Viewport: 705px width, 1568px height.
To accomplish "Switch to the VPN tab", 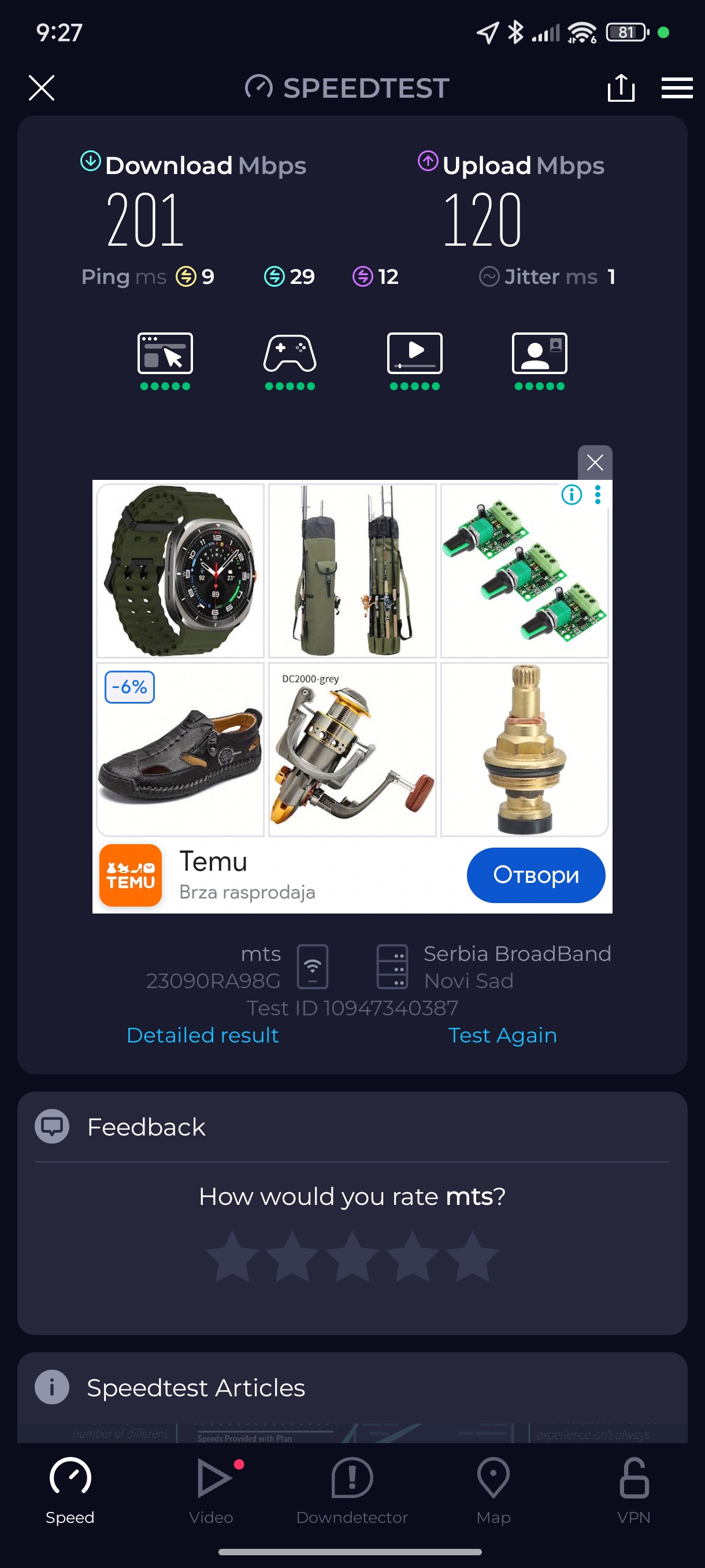I will (634, 1489).
